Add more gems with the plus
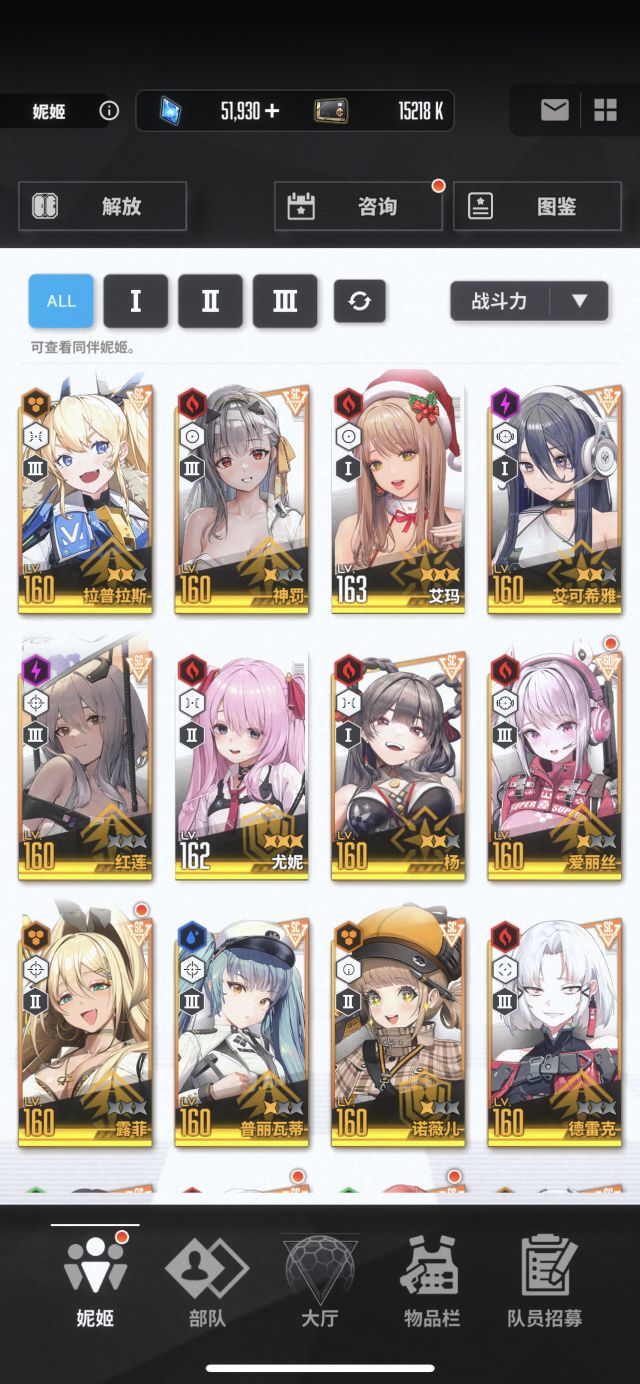This screenshot has height=1384, width=640. click(x=273, y=110)
